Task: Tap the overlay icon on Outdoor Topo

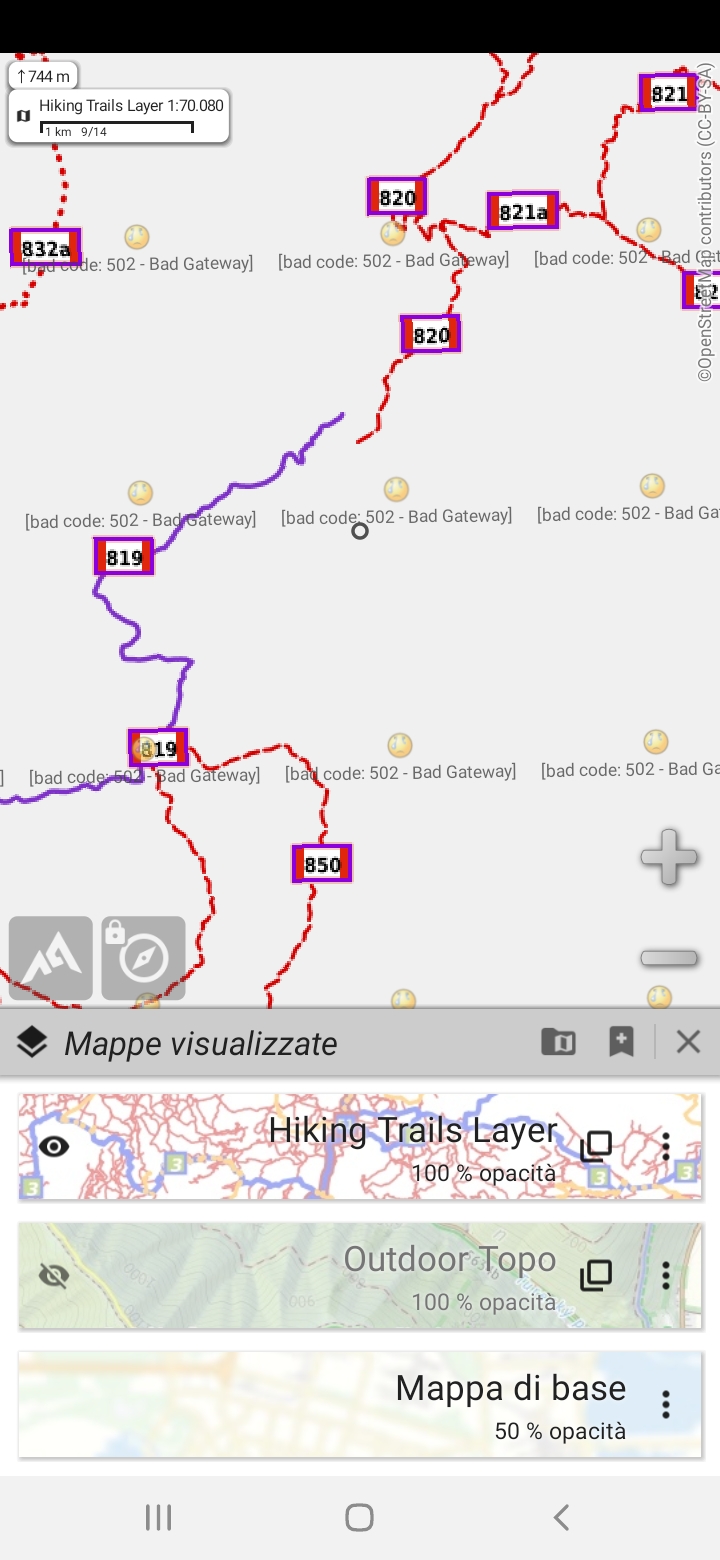Action: click(x=596, y=1275)
